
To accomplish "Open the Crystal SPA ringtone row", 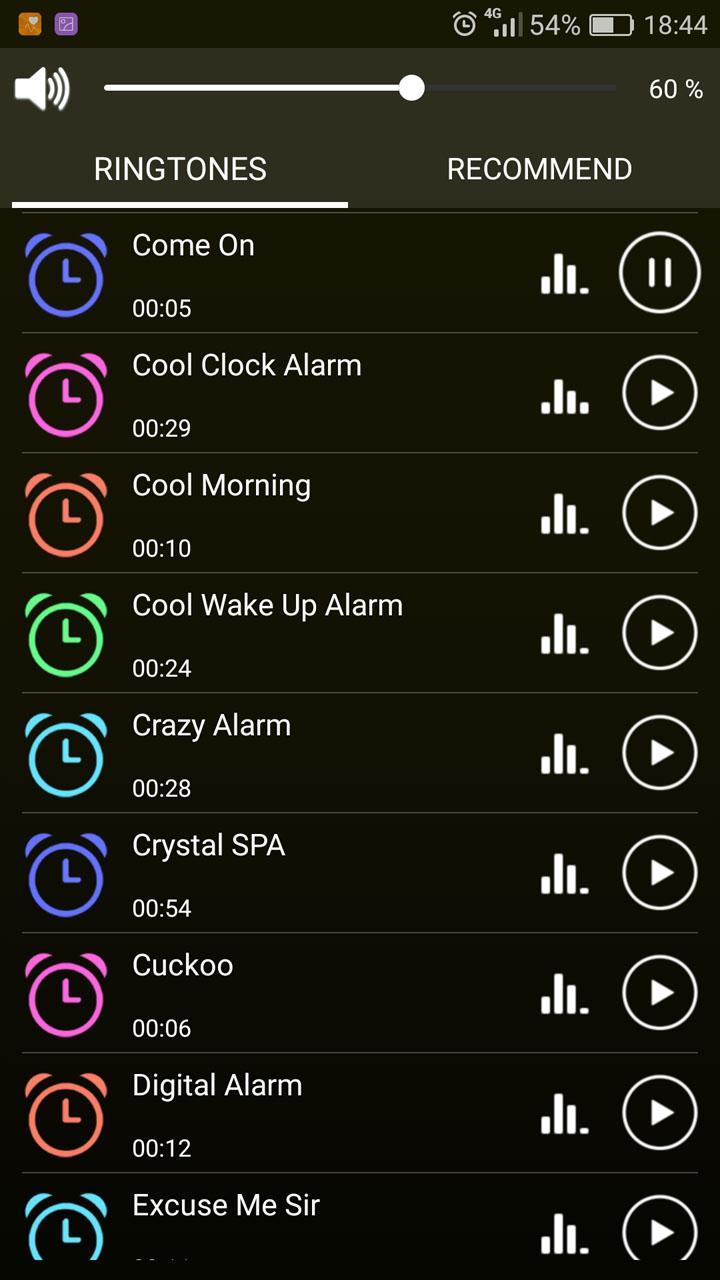I will (x=360, y=873).
